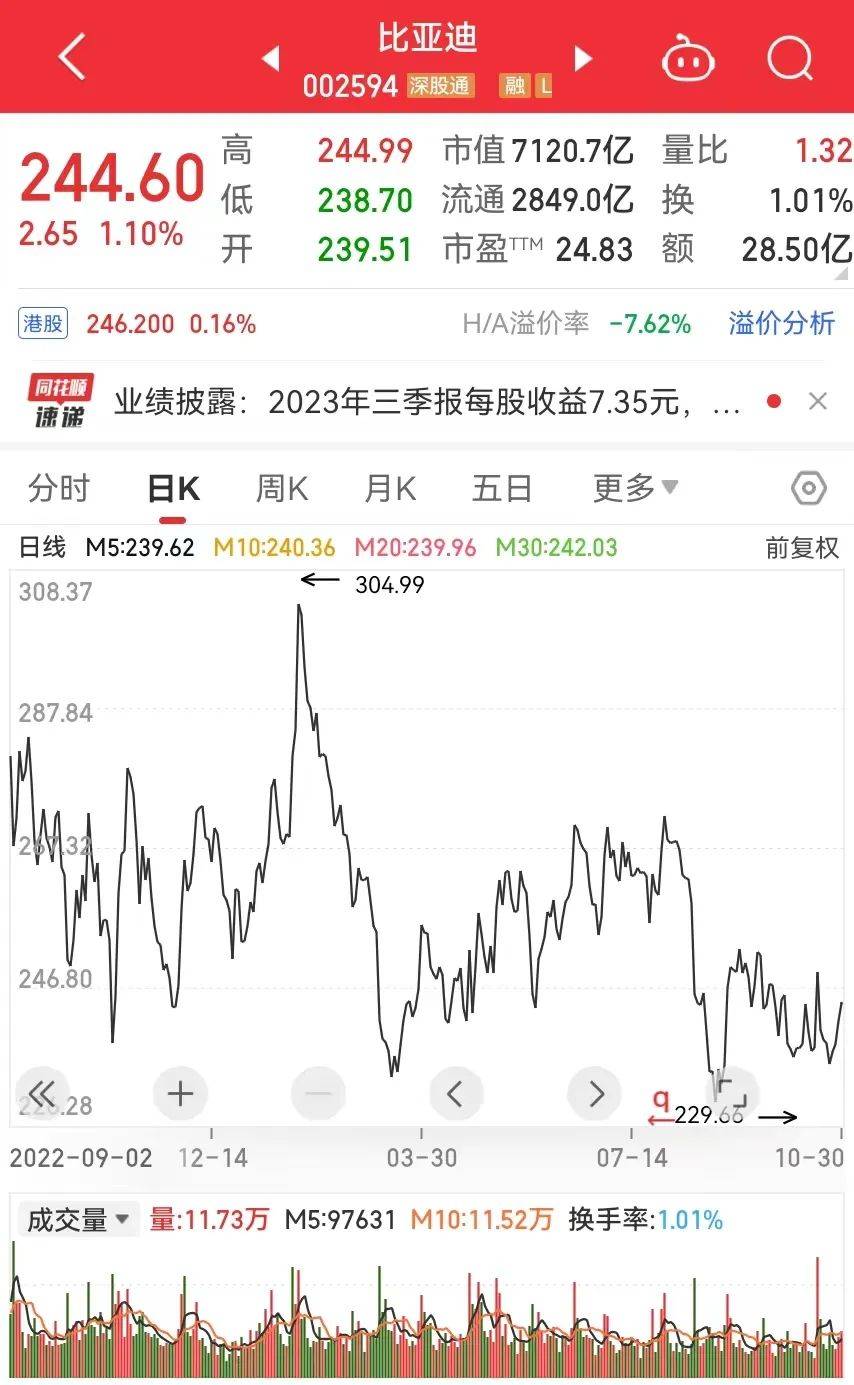
Task: Move the chart forward with right chevron
Action: click(x=596, y=1094)
